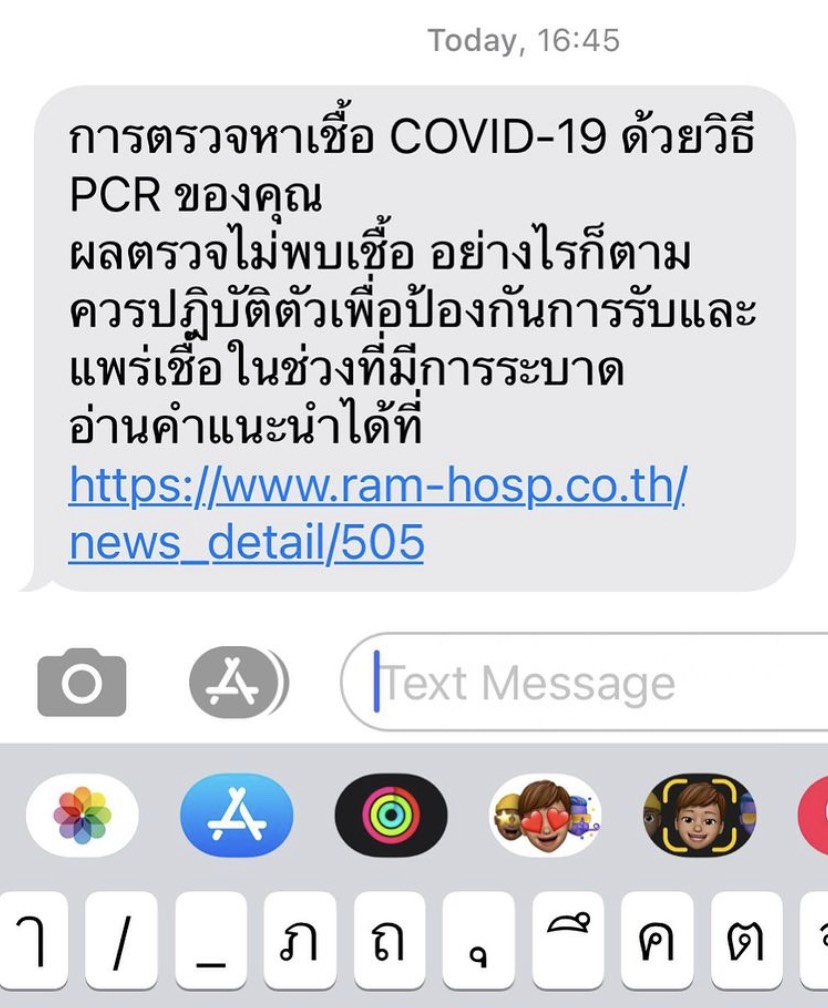
Task: Open the Photos app in the drawer
Action: click(82, 815)
